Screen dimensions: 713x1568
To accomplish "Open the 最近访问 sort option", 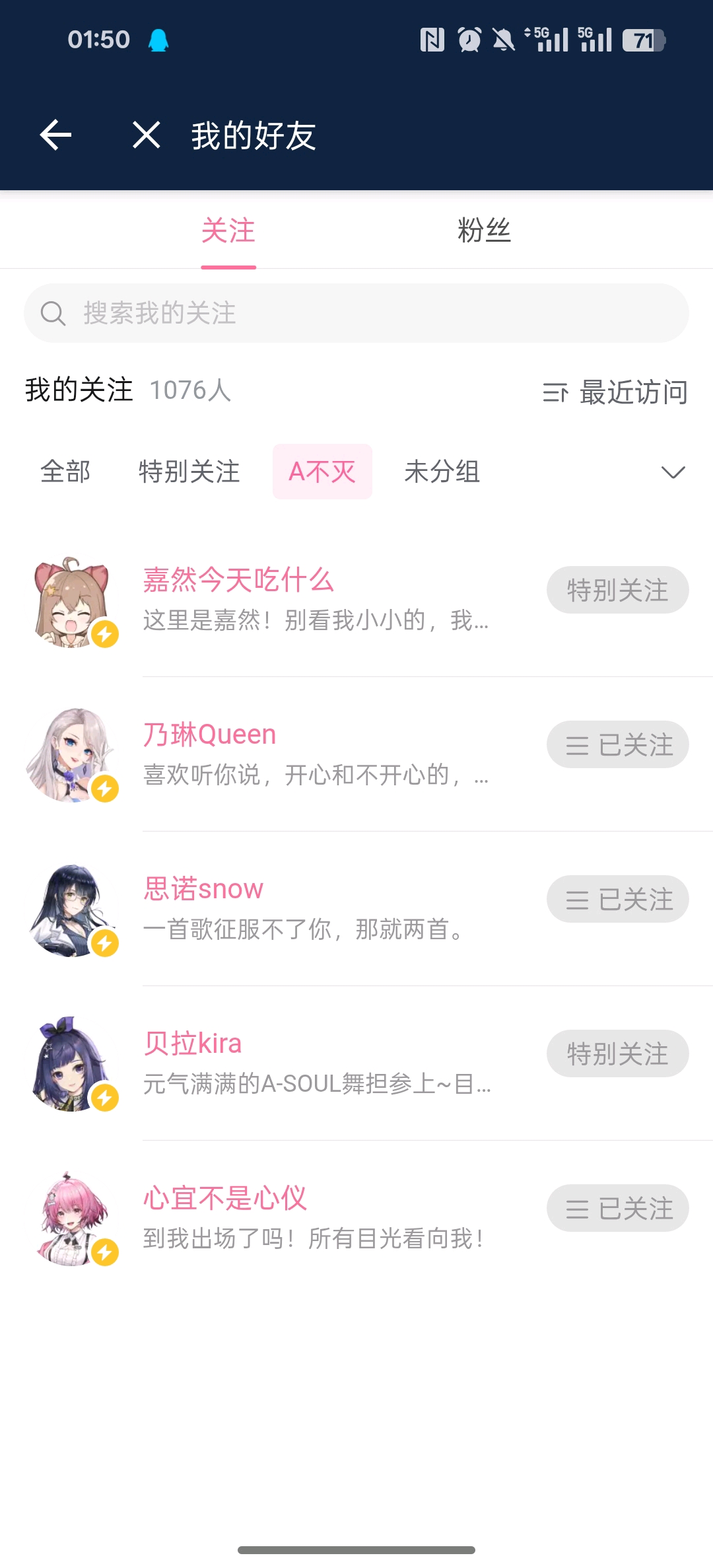I will 615,392.
